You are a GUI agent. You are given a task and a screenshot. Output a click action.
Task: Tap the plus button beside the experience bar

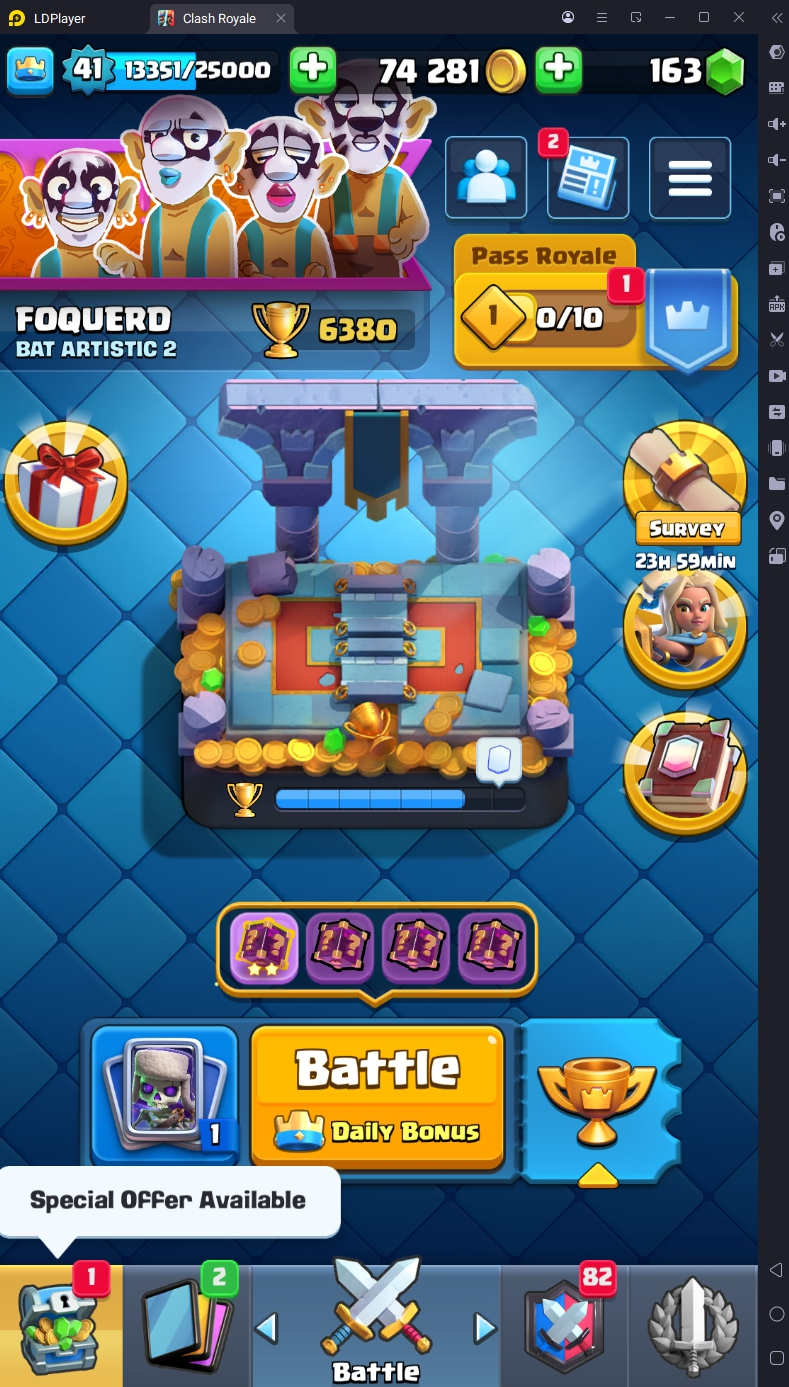pyautogui.click(x=313, y=69)
